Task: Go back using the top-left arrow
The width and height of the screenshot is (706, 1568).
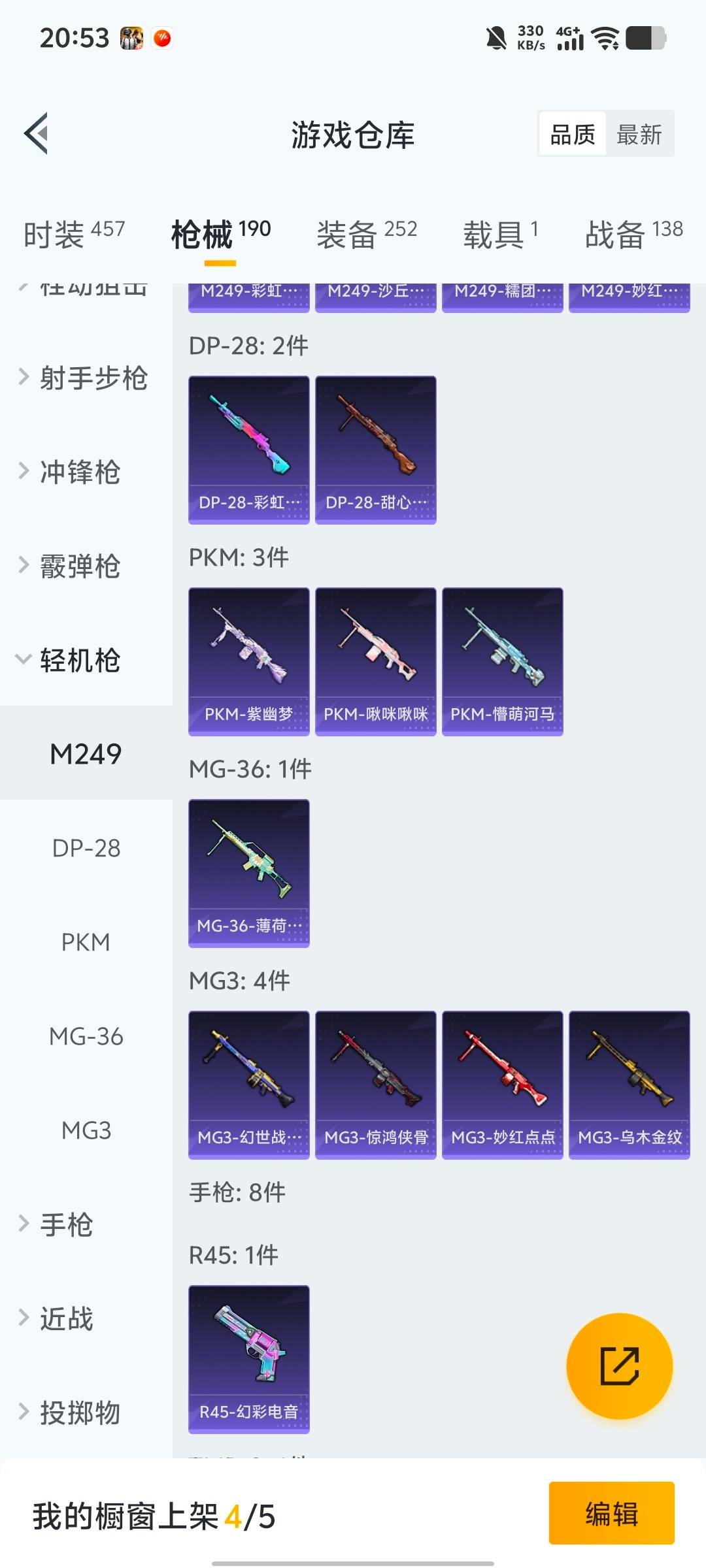Action: tap(37, 133)
